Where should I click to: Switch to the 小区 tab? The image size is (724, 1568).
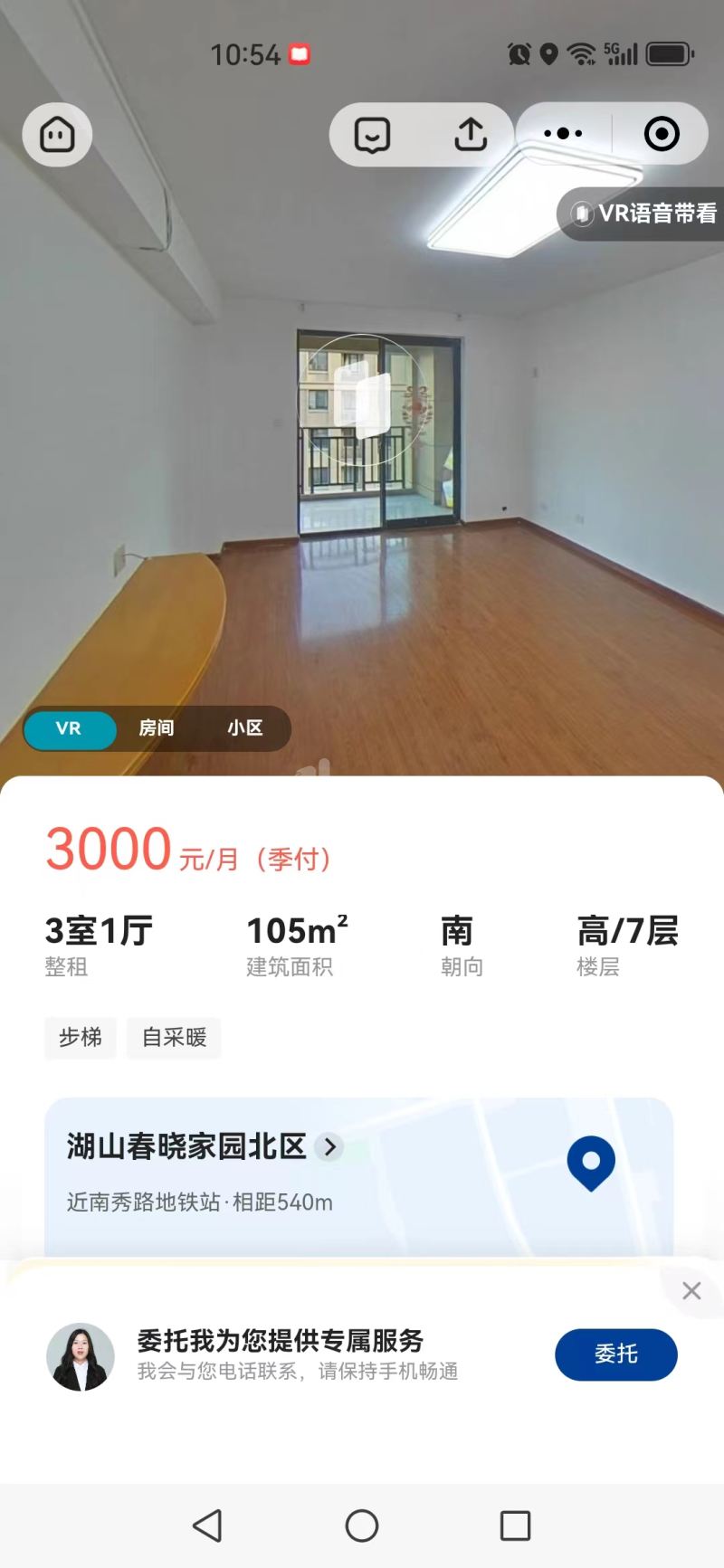[x=244, y=728]
